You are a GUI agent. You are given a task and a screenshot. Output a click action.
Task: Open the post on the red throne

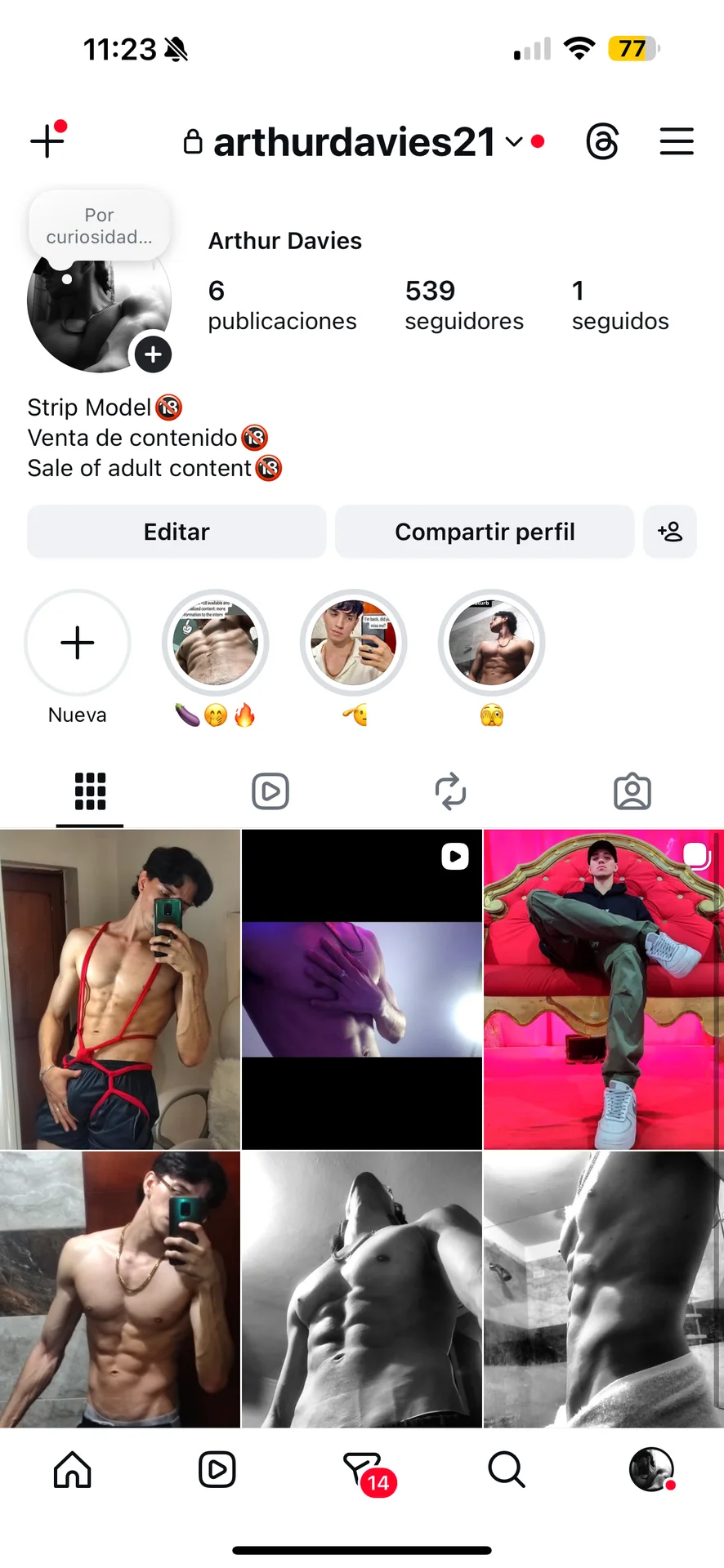[604, 990]
